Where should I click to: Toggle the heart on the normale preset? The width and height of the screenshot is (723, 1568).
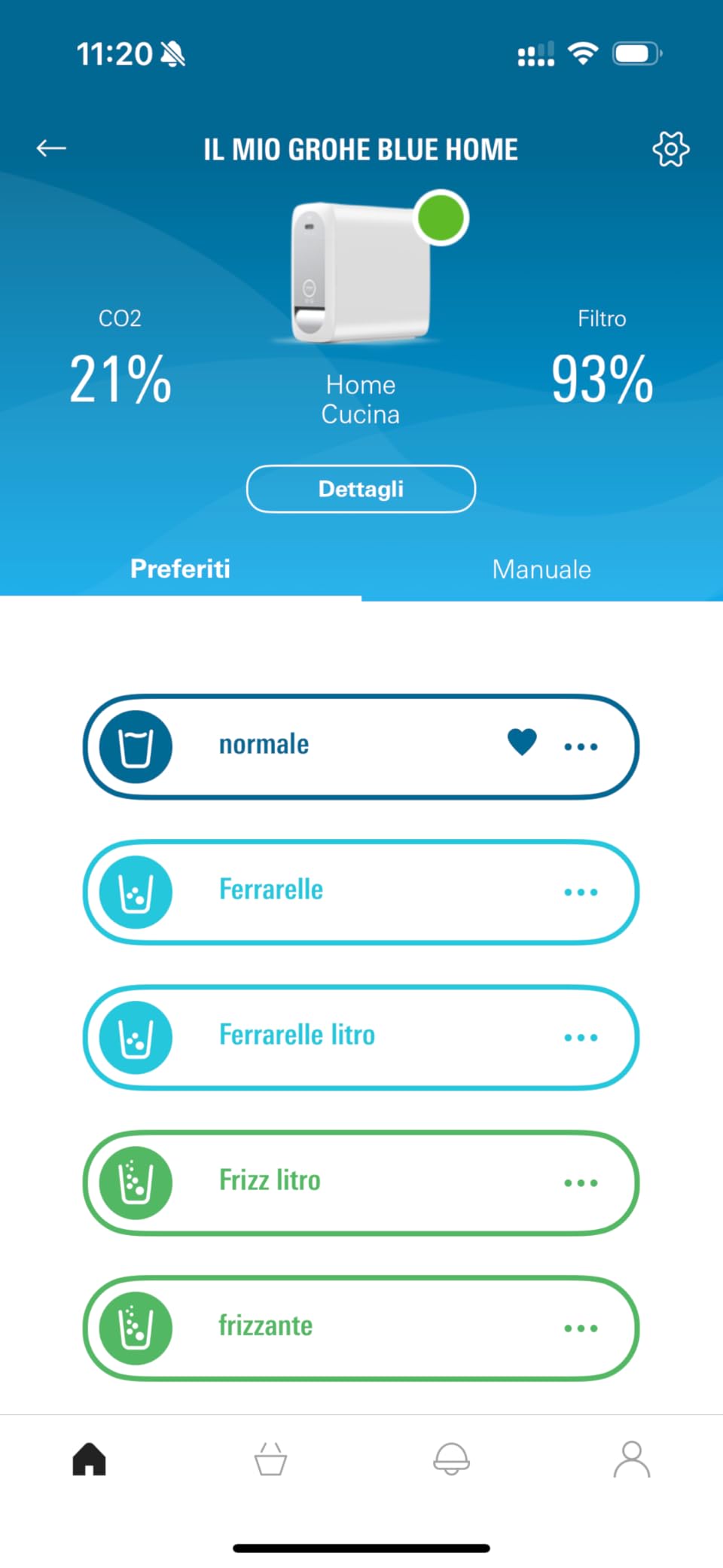point(521,743)
